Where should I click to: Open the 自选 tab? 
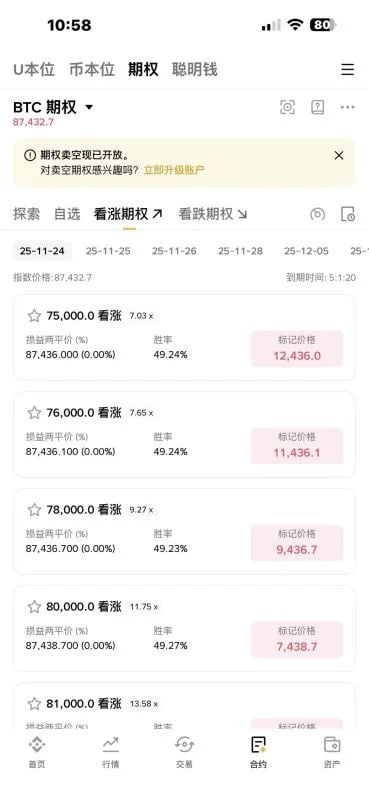67,214
